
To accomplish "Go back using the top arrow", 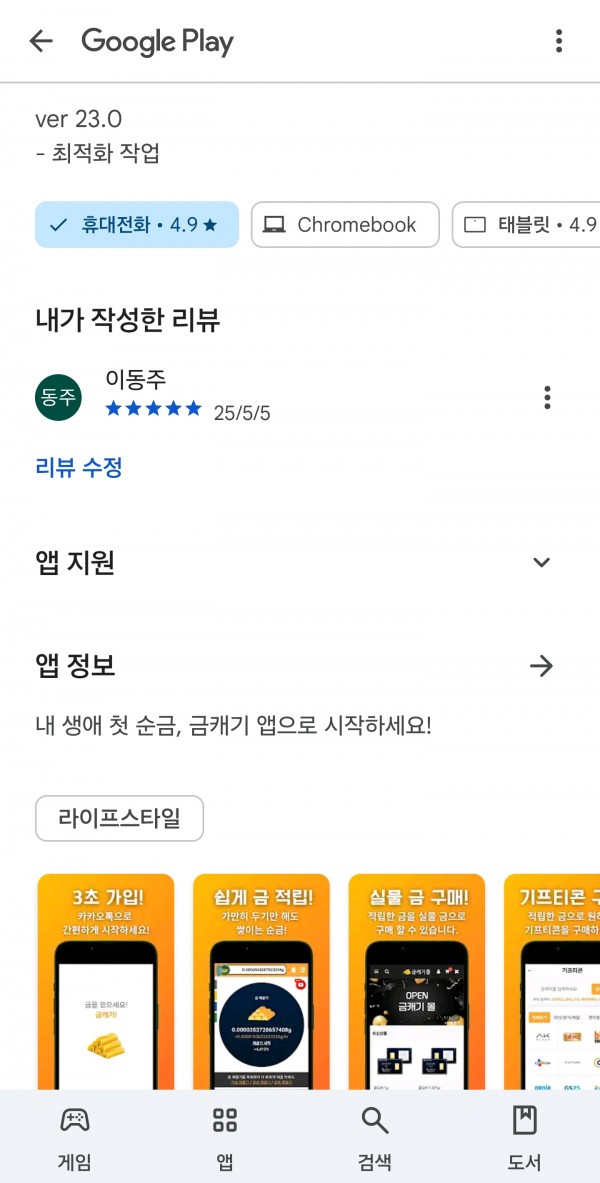I will pos(41,41).
